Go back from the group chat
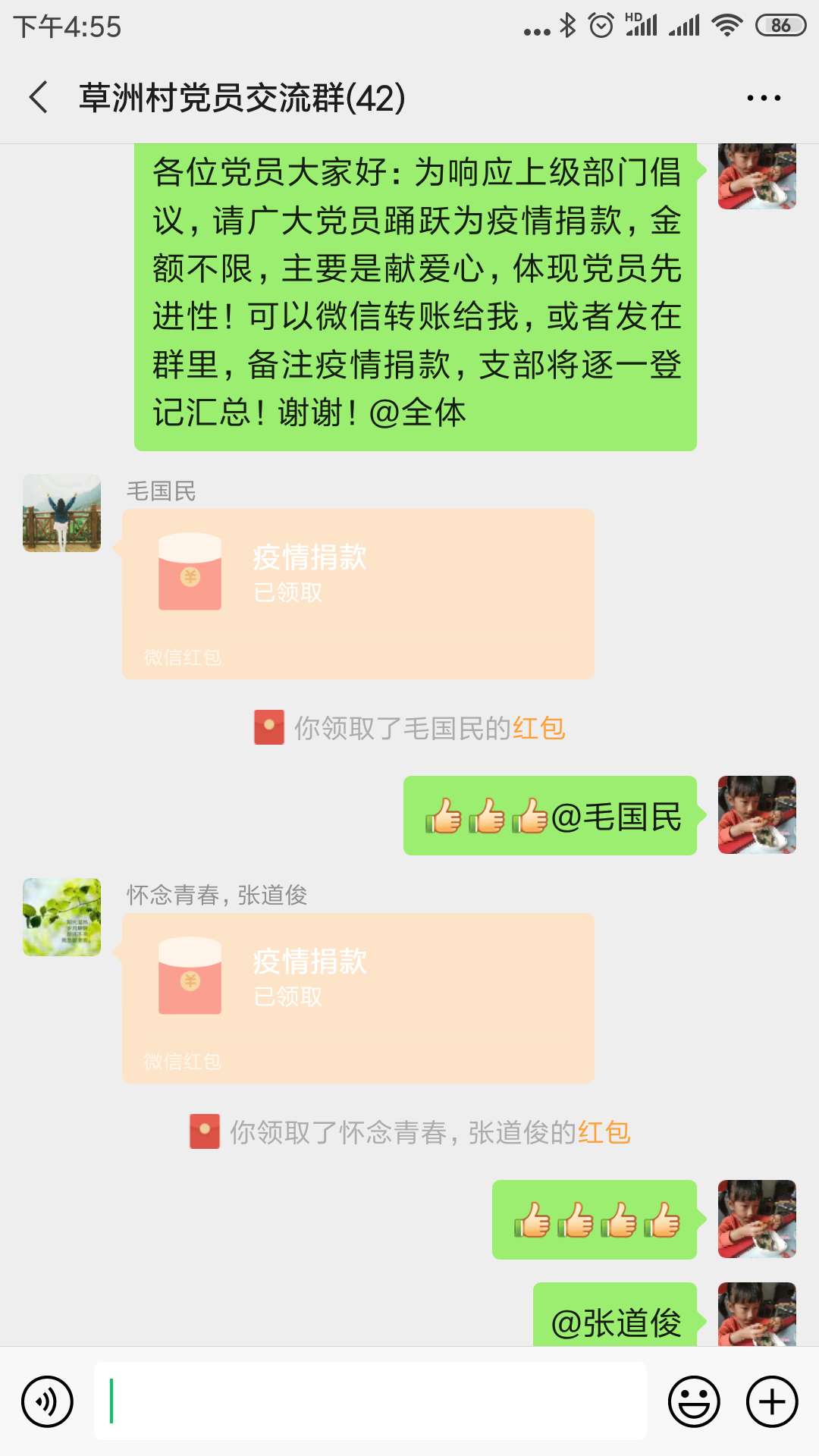This screenshot has width=819, height=1456. pyautogui.click(x=39, y=98)
